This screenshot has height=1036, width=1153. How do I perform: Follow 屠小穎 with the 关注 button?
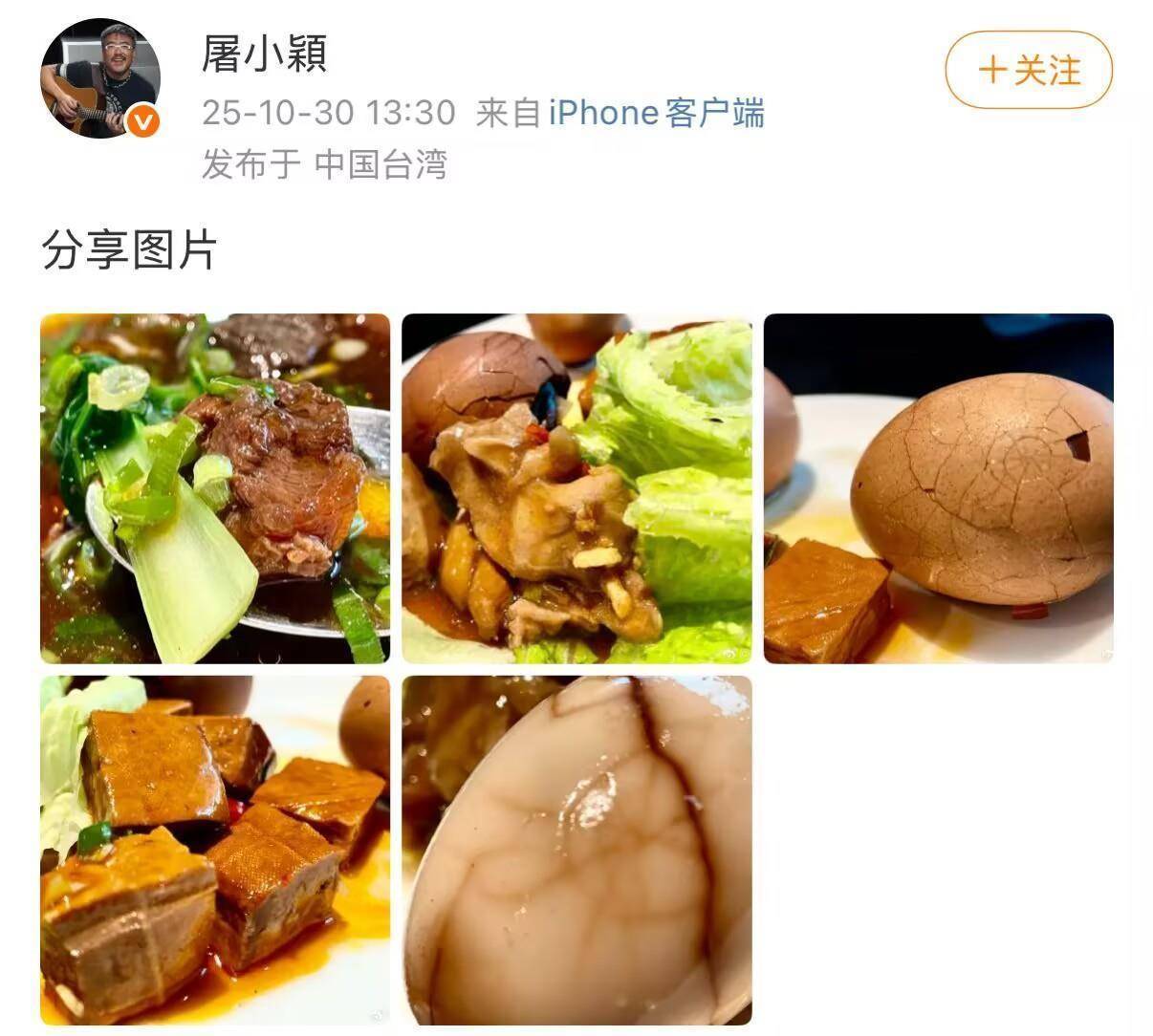pos(1029,71)
